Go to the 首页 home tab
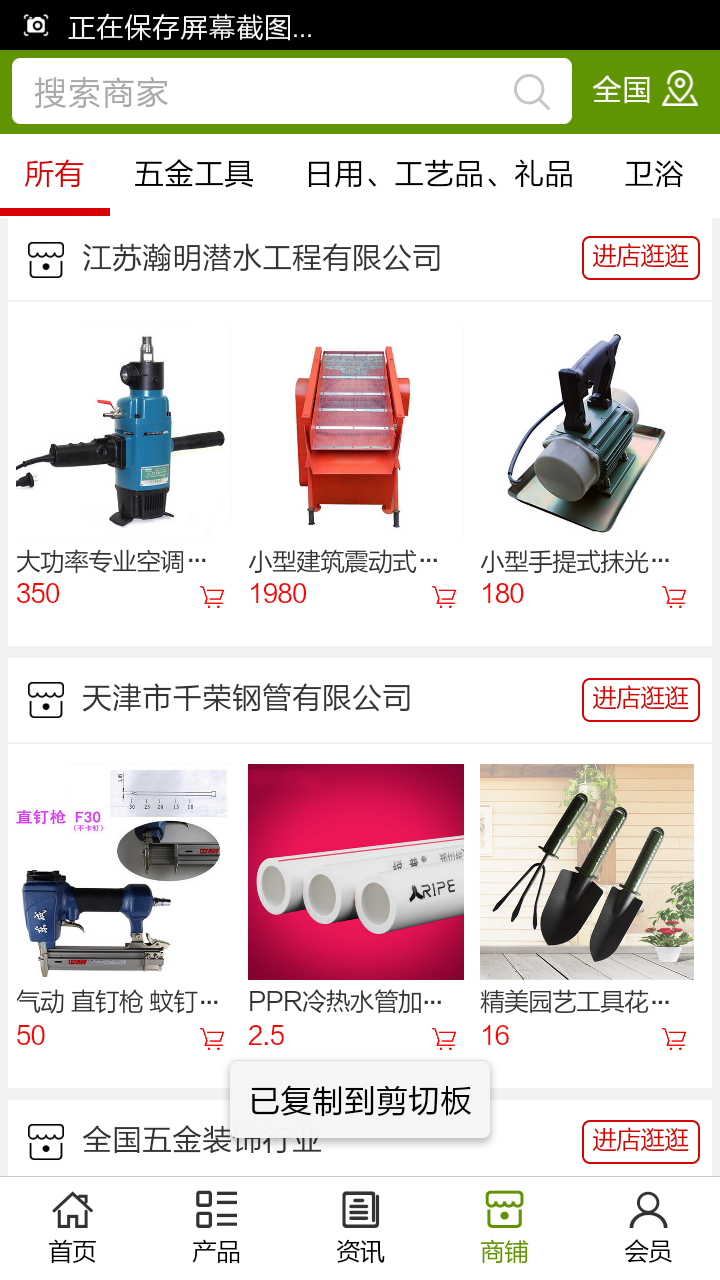Viewport: 720px width, 1280px height. (73, 1226)
